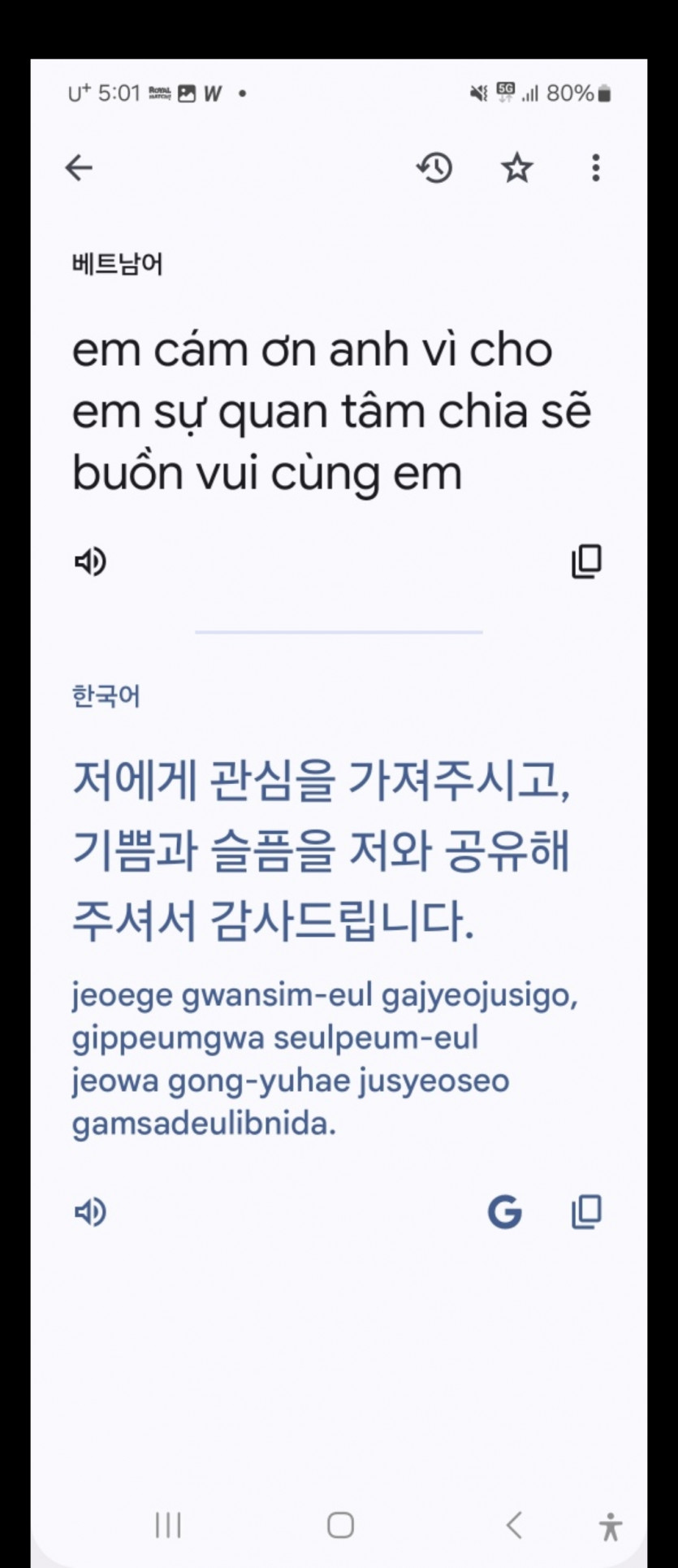Edit the Vietnamese source text

pos(325,411)
